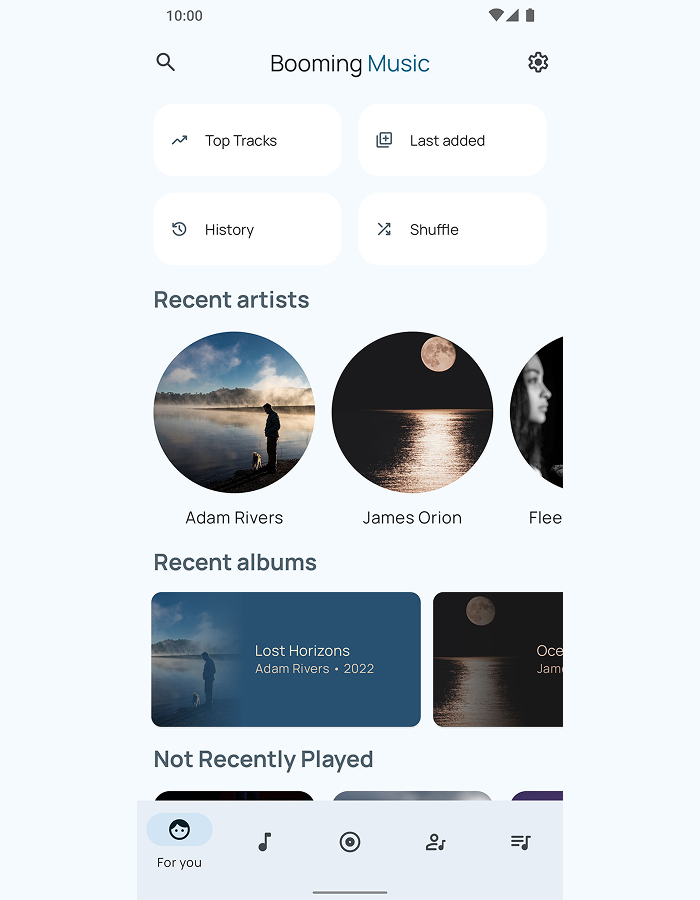Open Last added songs
The height and width of the screenshot is (900, 700).
pos(452,141)
